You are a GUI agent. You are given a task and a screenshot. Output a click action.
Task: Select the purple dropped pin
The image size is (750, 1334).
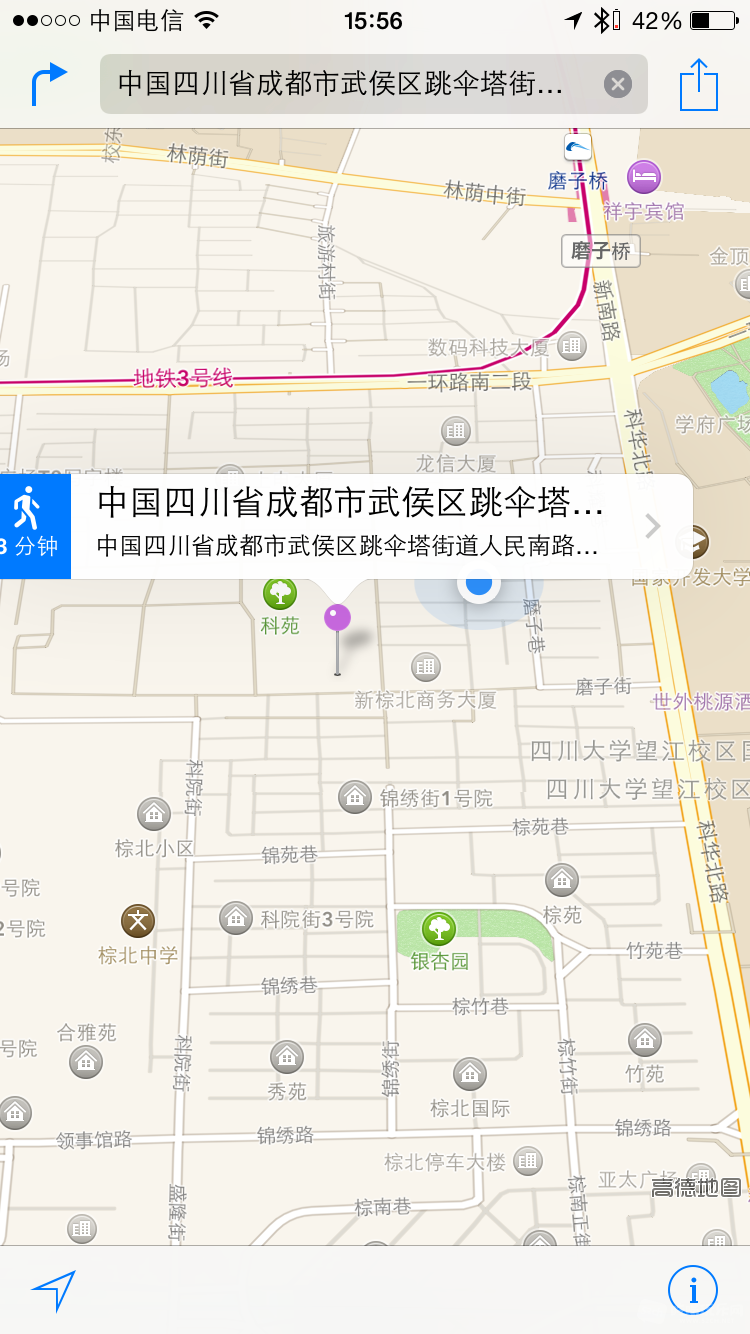338,618
